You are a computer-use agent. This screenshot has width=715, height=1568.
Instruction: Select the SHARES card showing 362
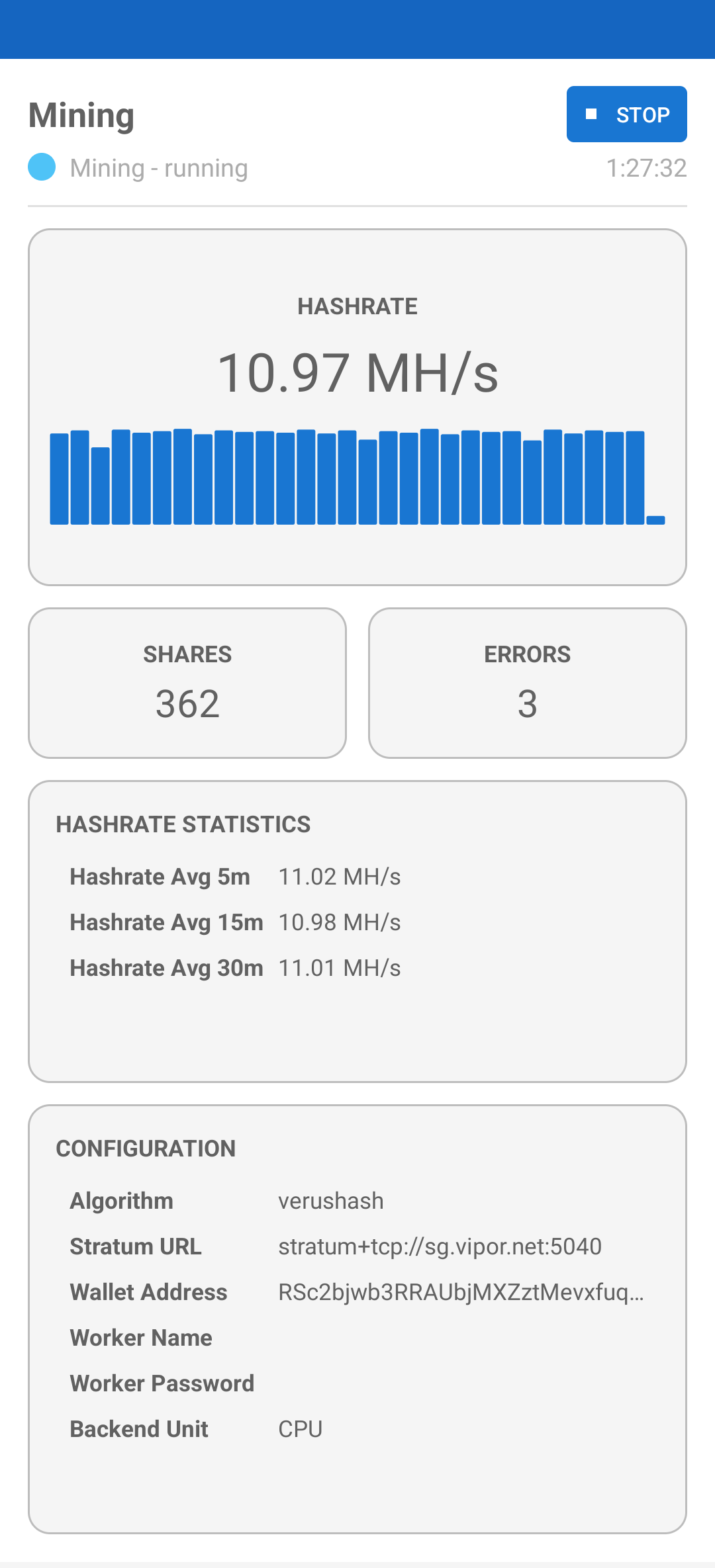click(x=187, y=682)
